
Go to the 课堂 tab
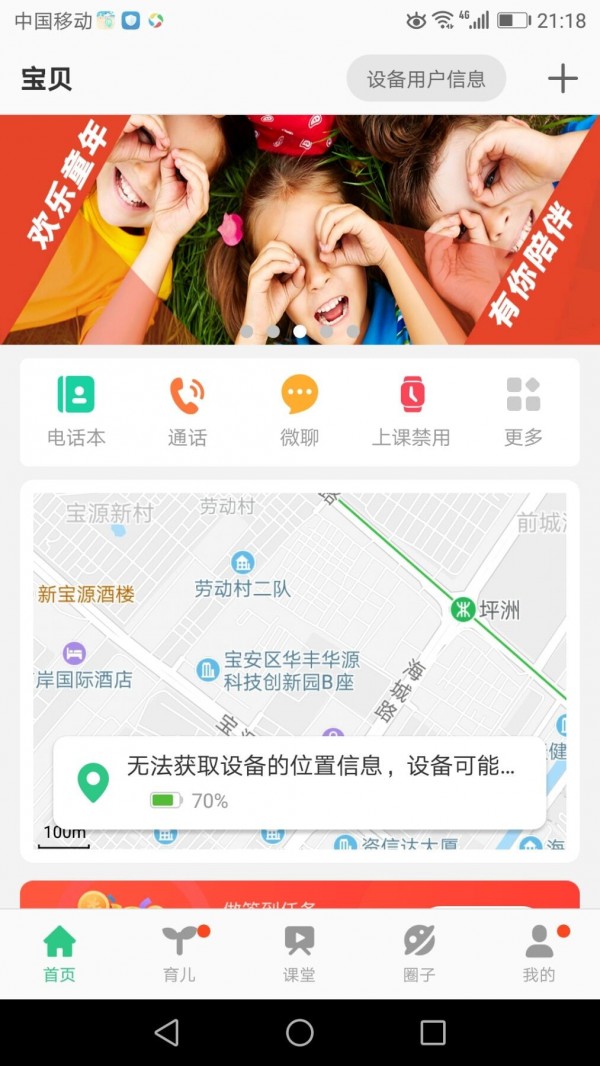(299, 954)
